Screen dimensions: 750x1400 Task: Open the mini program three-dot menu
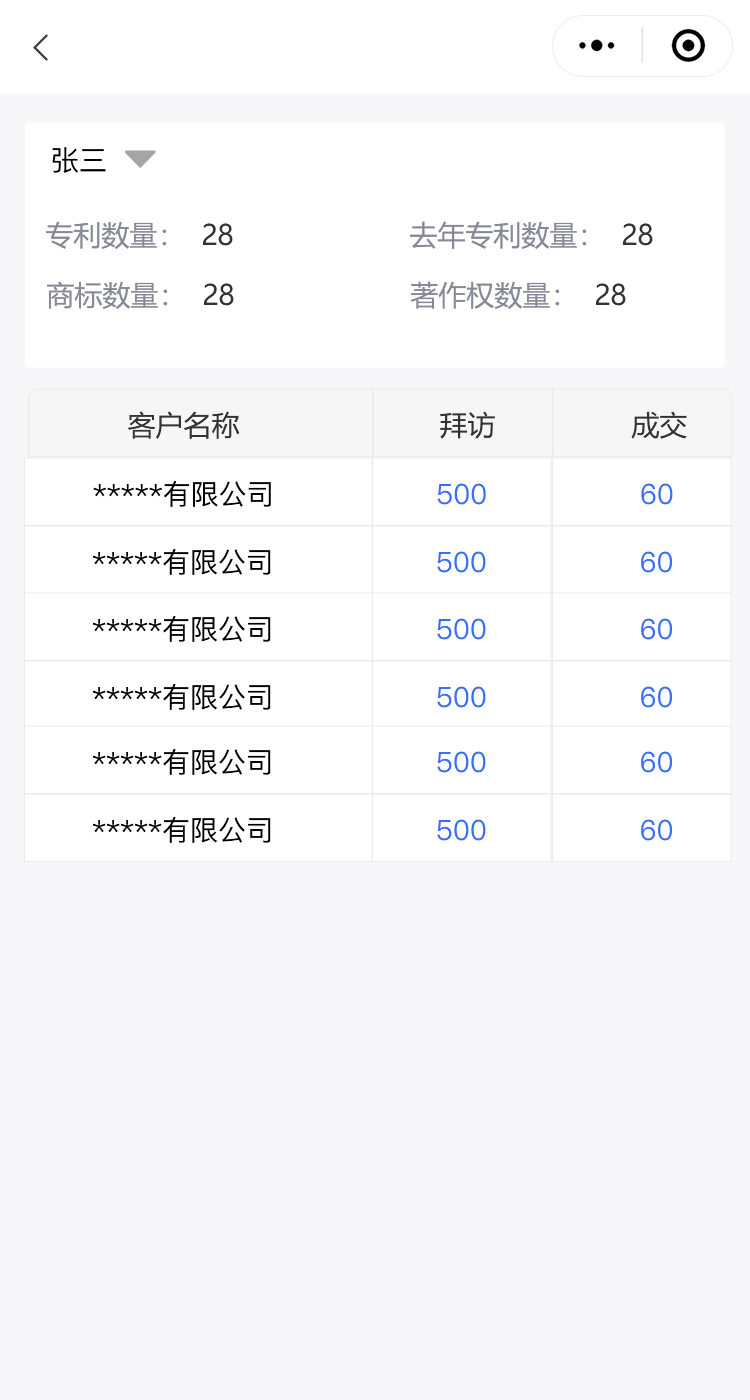point(597,46)
